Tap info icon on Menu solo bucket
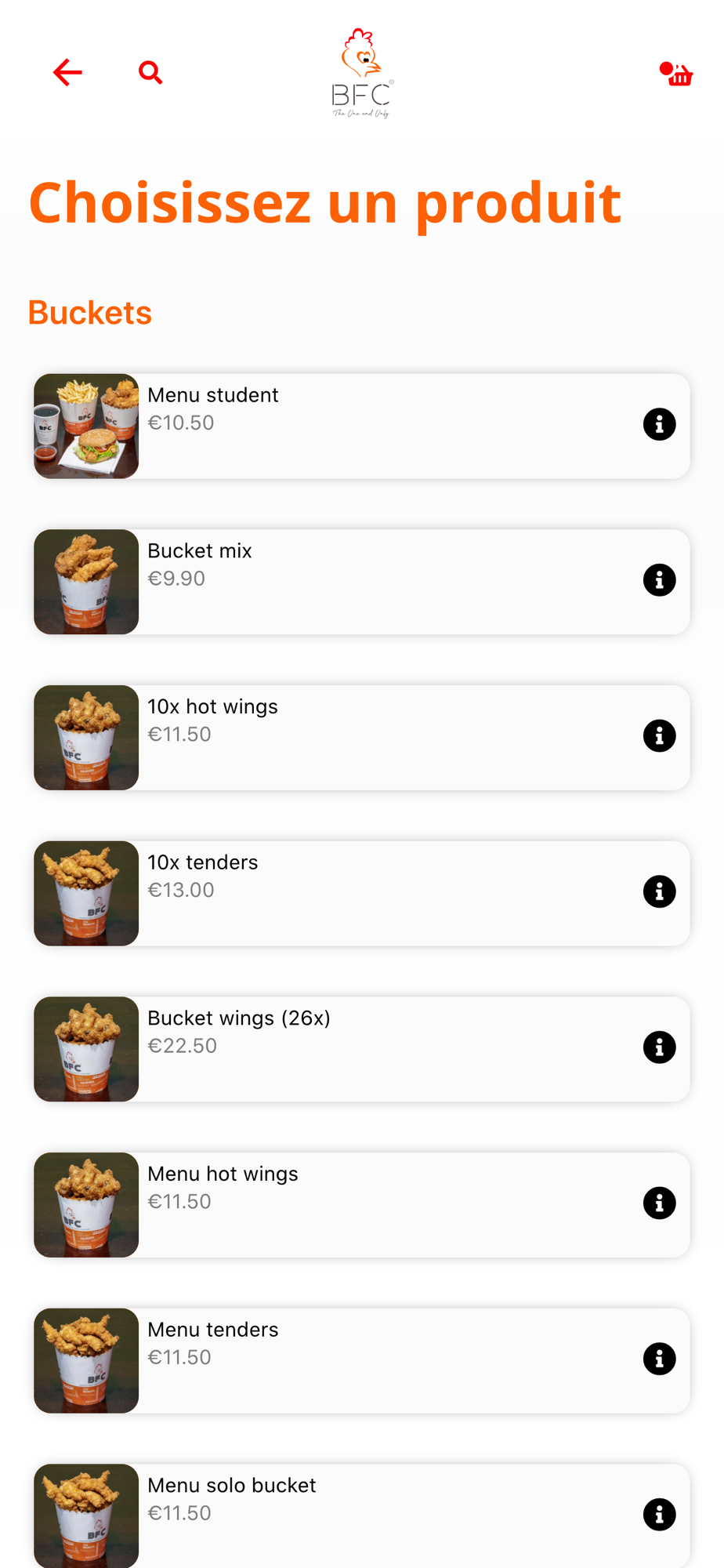Viewport: 724px width, 1568px height. click(x=660, y=1515)
